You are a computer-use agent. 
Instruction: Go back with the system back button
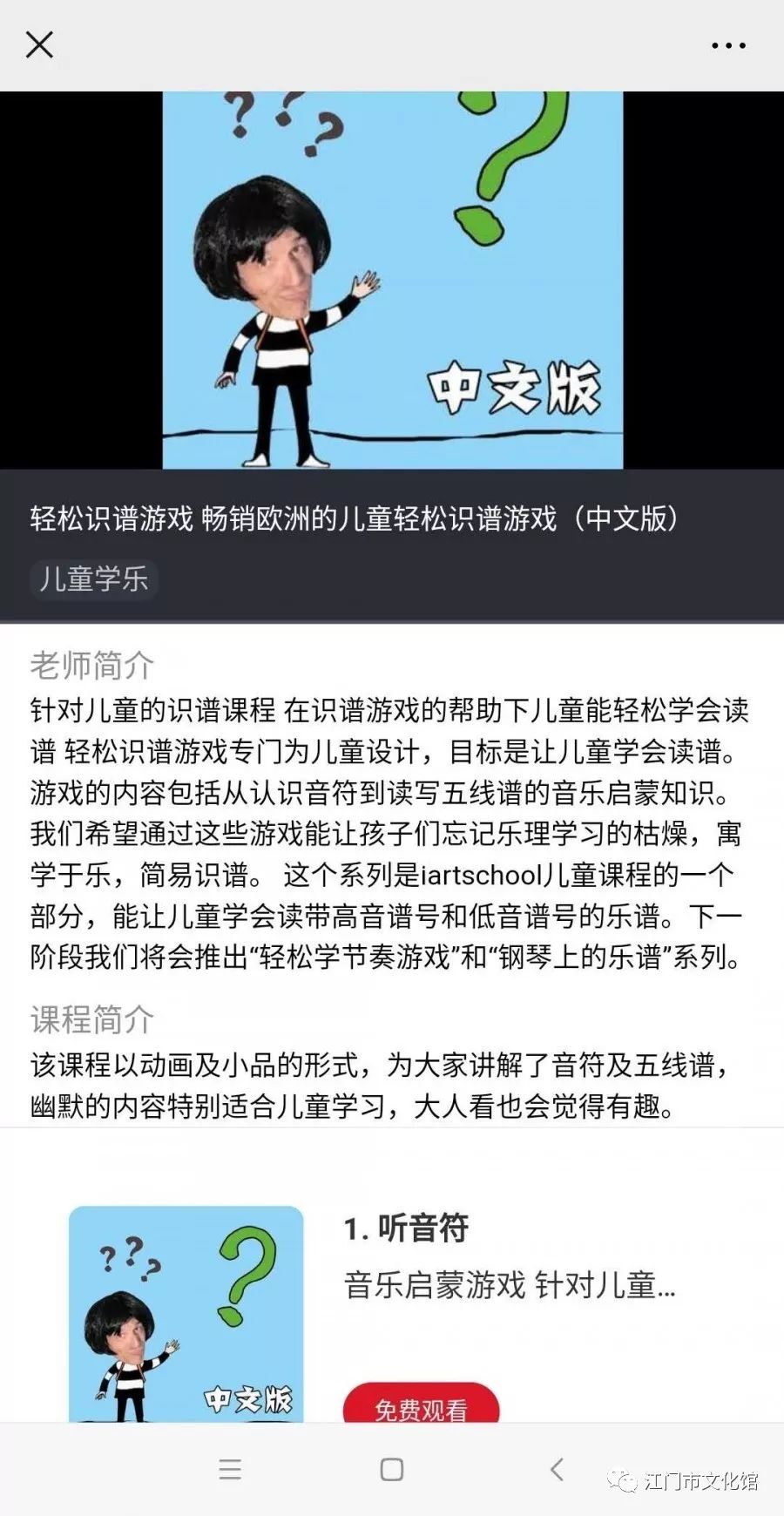(557, 1470)
